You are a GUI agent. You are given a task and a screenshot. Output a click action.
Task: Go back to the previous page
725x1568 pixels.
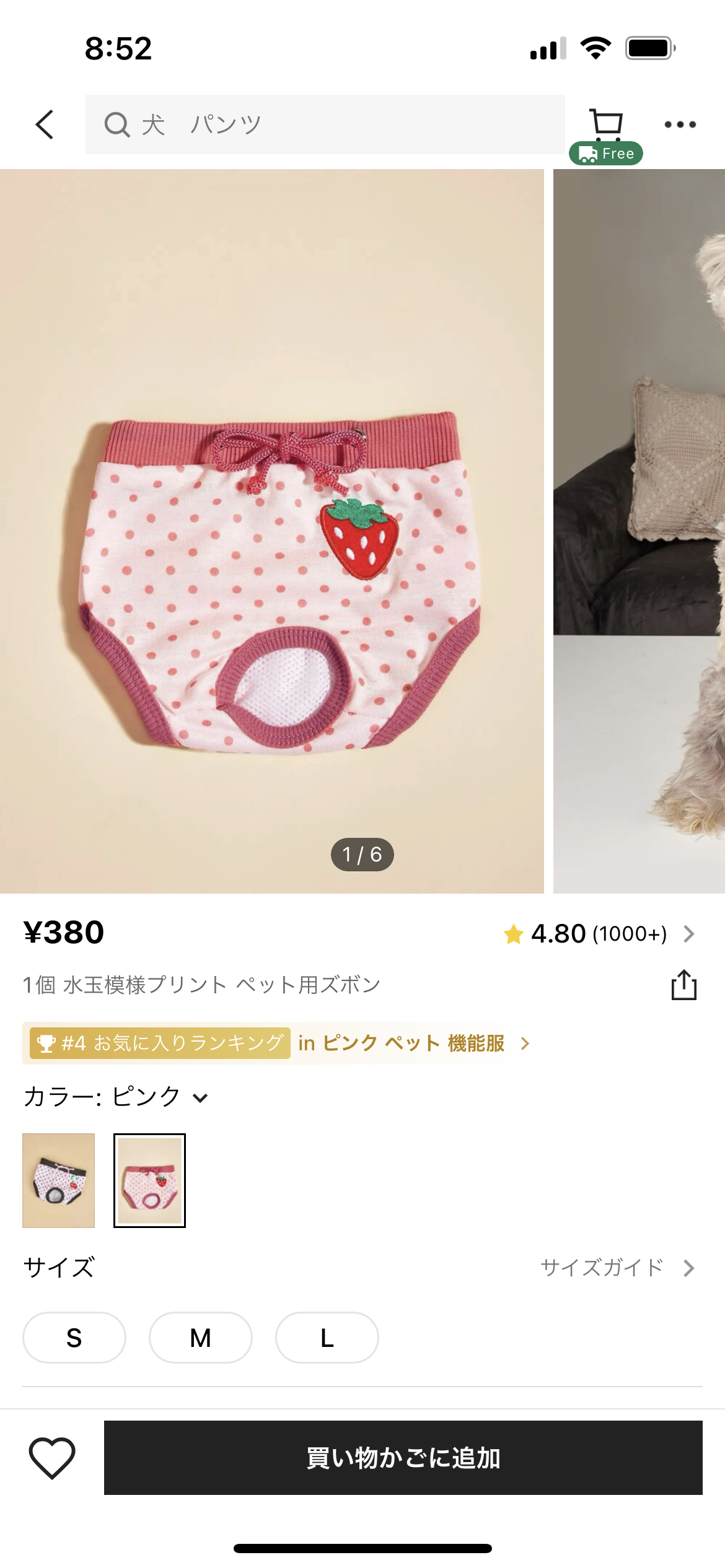click(x=45, y=124)
